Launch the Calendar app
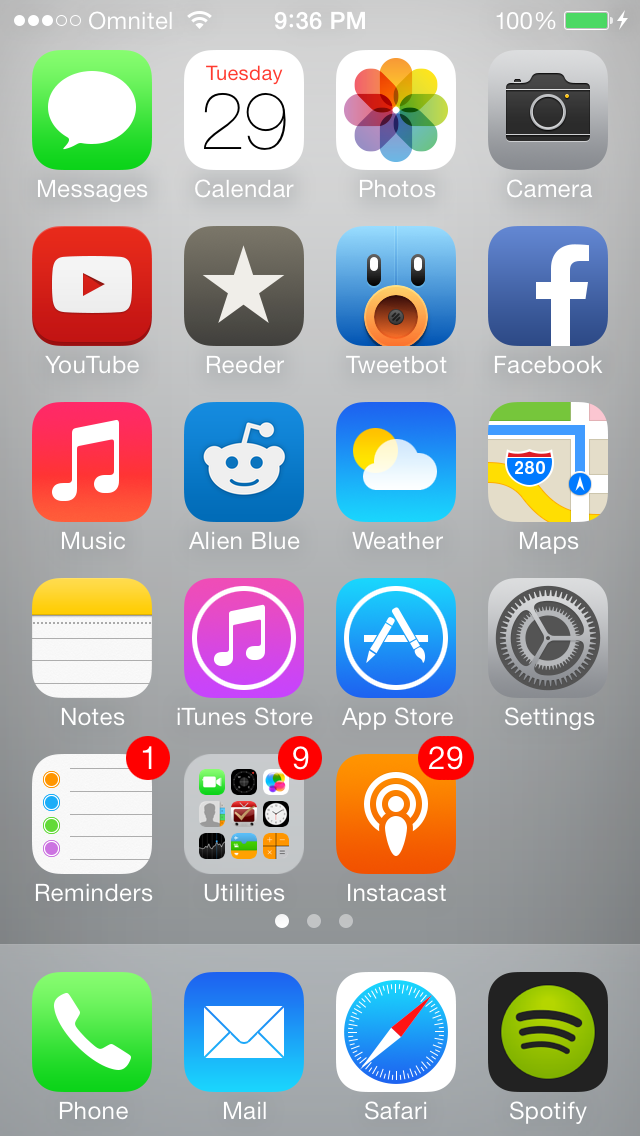This screenshot has width=640, height=1136. (244, 110)
